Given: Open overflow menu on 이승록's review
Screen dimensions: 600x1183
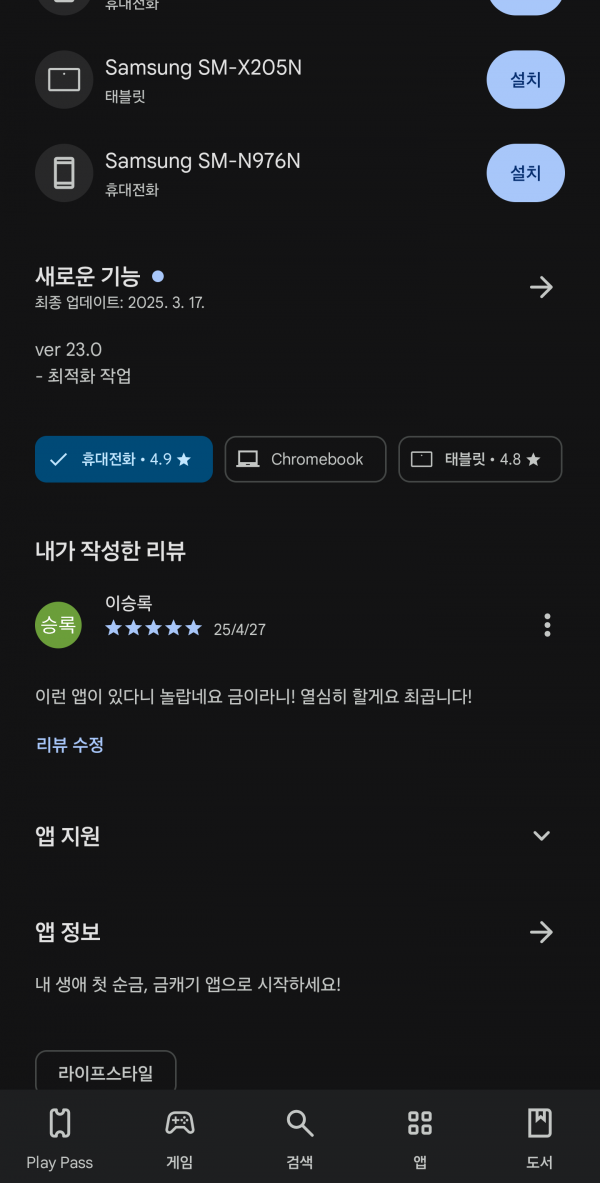Looking at the screenshot, I should (x=546, y=625).
